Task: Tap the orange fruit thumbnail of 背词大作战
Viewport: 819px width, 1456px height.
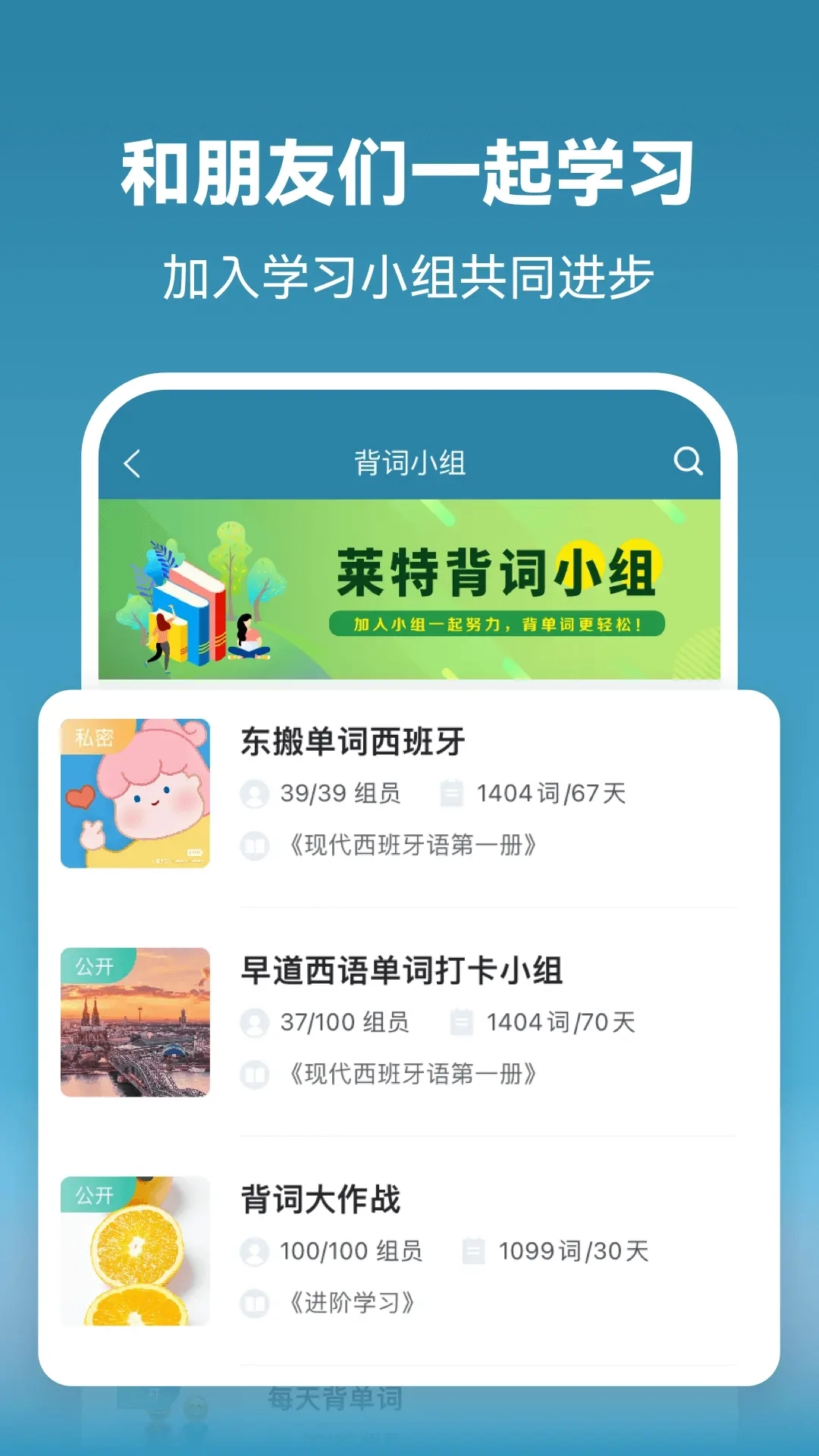Action: point(133,1250)
